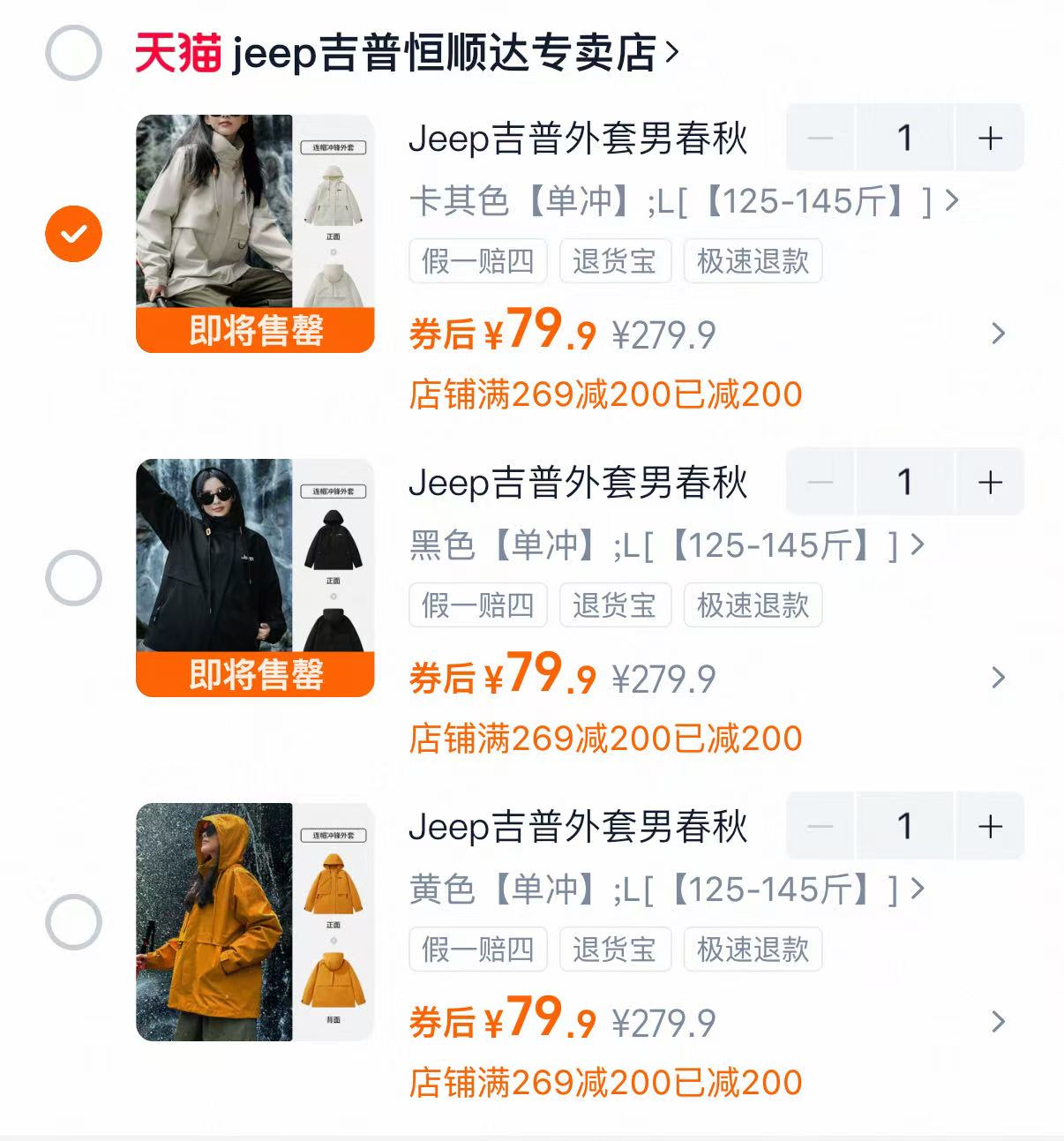Uncheck the 卡其色 jacket item
This screenshot has width=1064, height=1141.
(73, 234)
